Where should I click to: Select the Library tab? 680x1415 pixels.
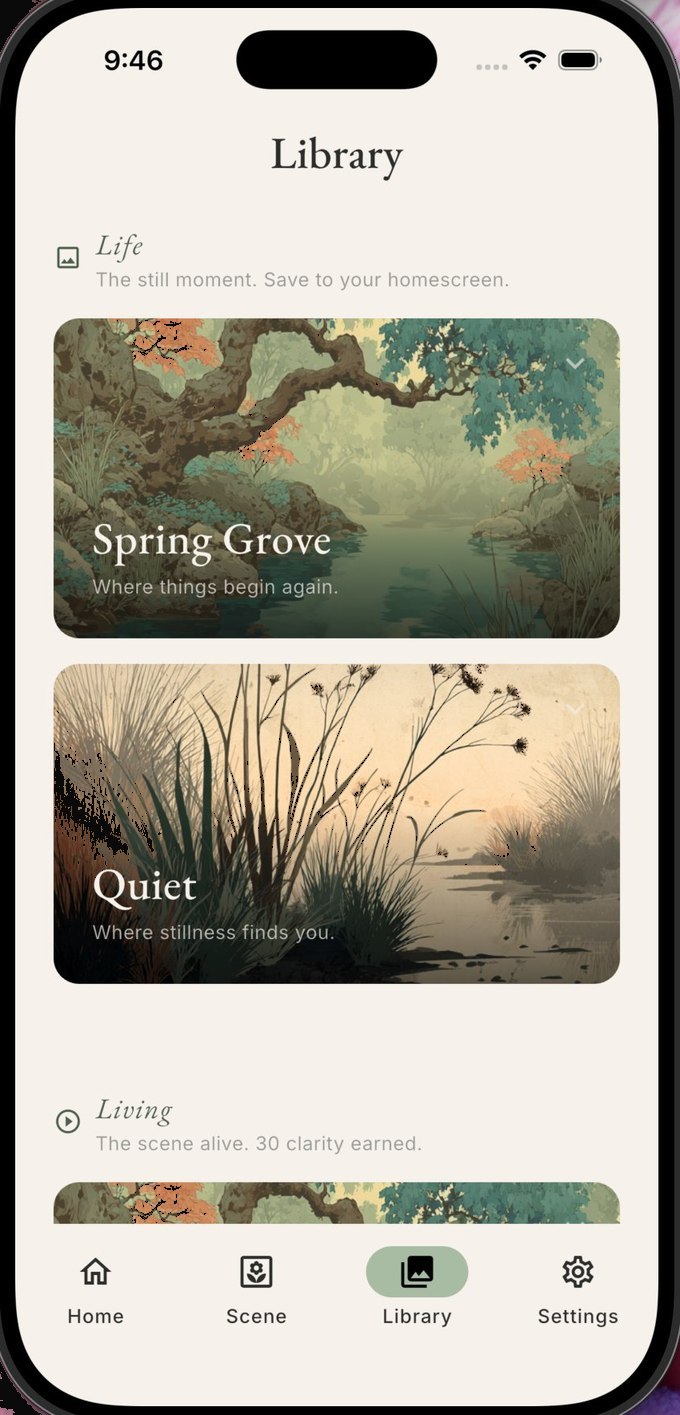pos(416,1289)
